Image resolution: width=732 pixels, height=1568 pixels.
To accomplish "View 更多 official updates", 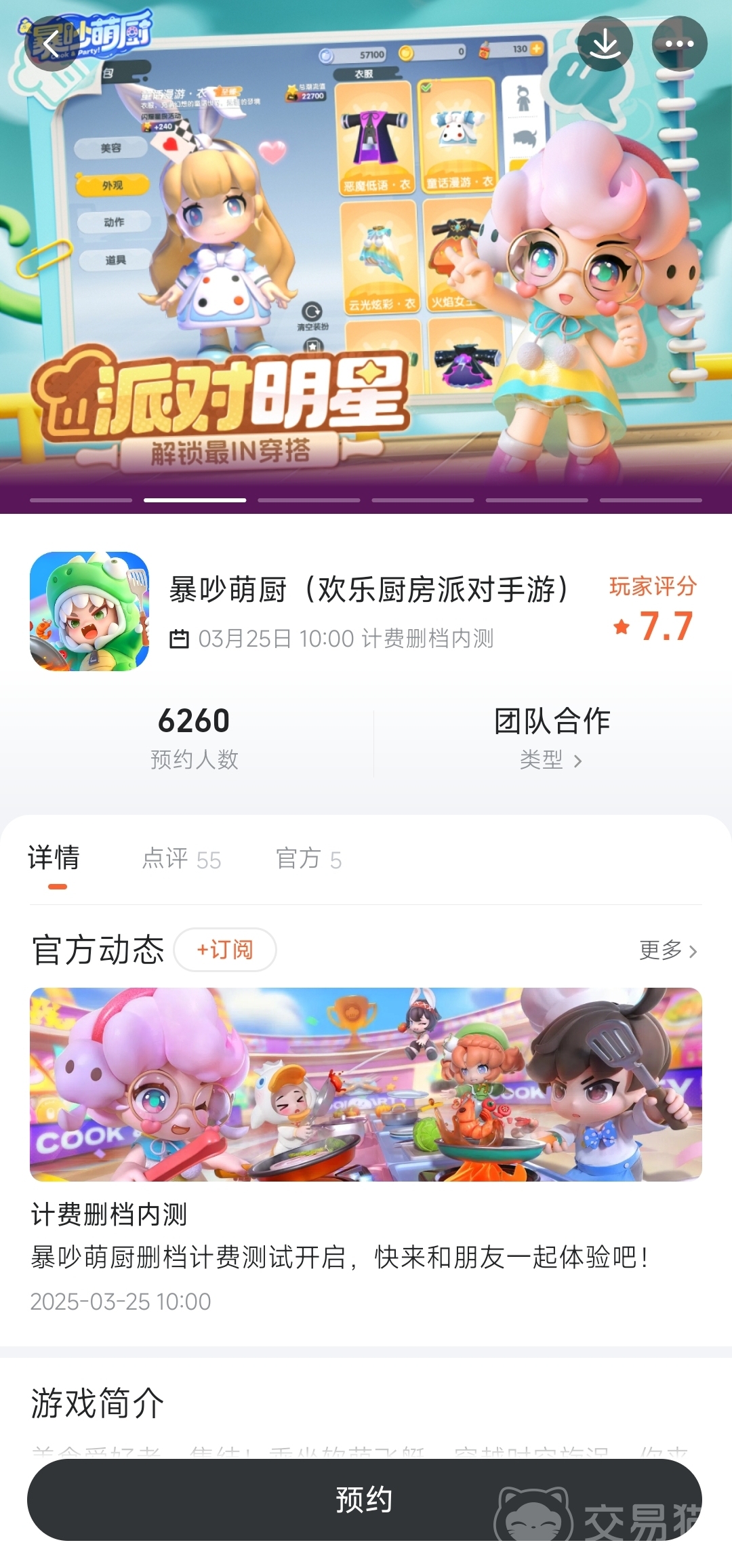I will pos(668,950).
